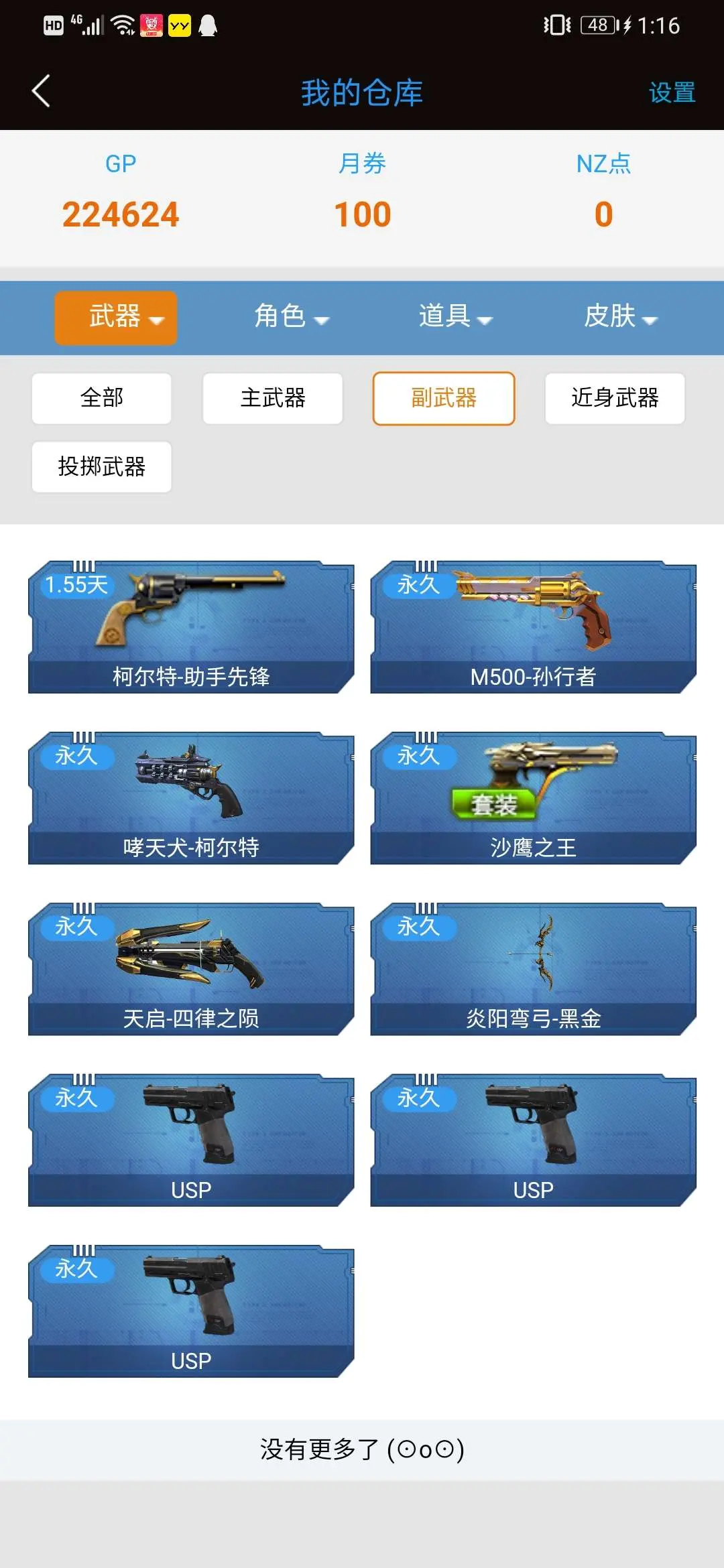Image resolution: width=724 pixels, height=1568 pixels.
Task: Open the 沙鹰之王 weapon card
Action: (x=533, y=797)
